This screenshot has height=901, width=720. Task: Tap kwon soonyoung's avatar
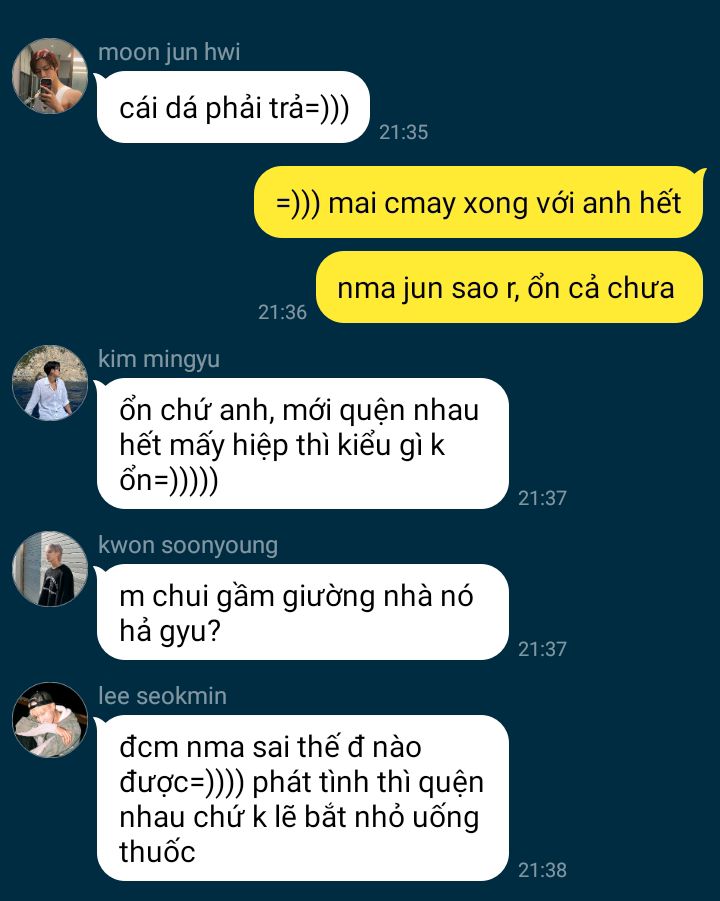[50, 569]
